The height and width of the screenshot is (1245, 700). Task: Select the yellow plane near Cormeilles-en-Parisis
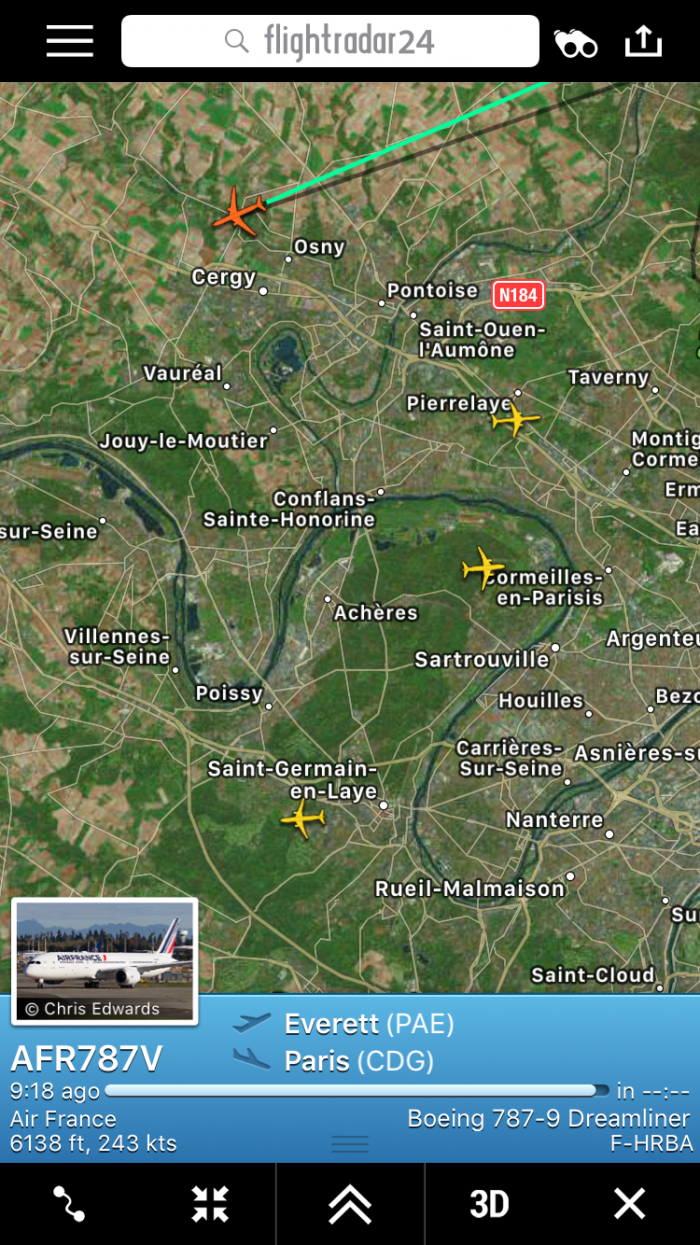point(483,568)
